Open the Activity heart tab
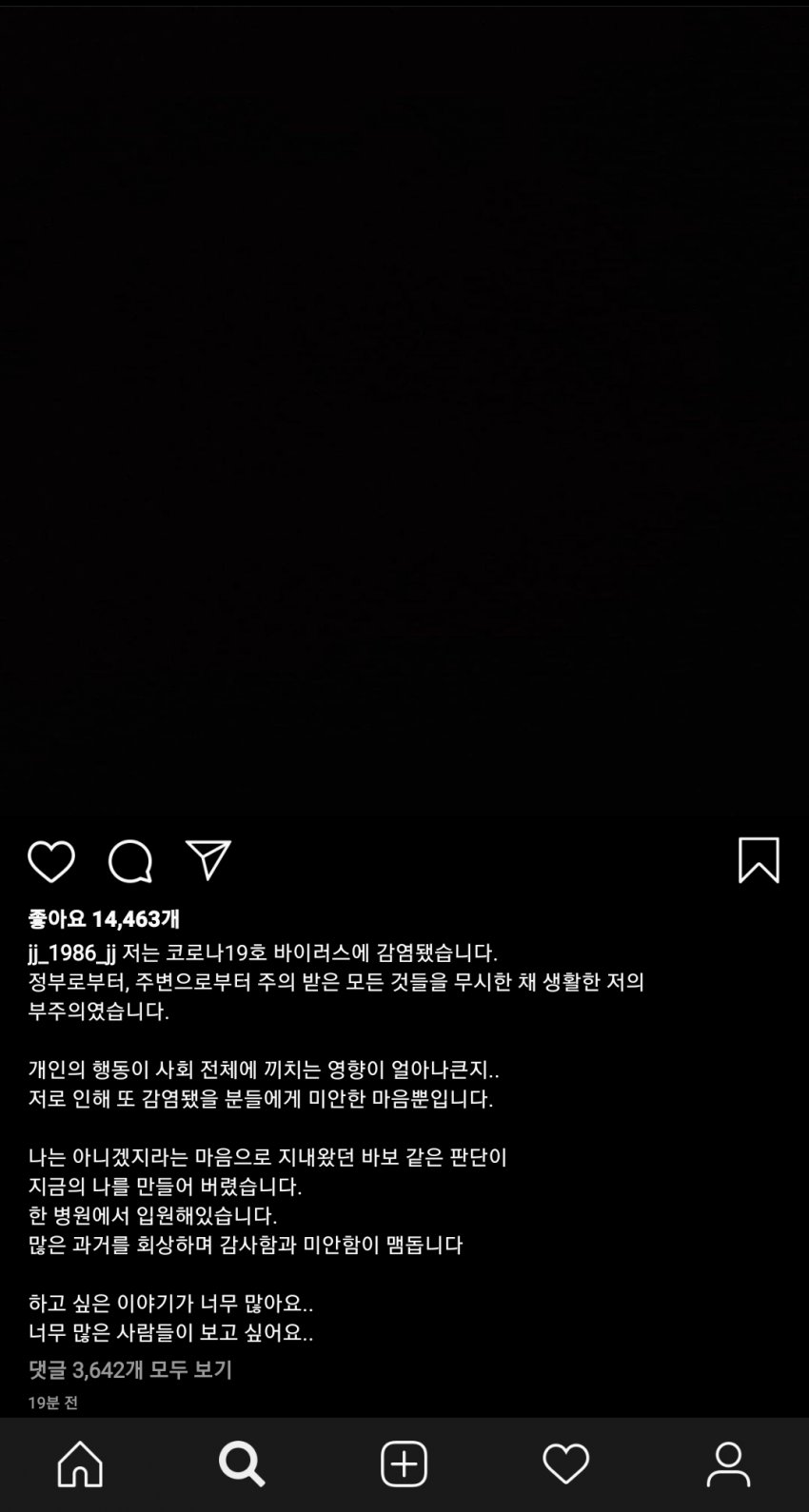 tap(566, 1463)
